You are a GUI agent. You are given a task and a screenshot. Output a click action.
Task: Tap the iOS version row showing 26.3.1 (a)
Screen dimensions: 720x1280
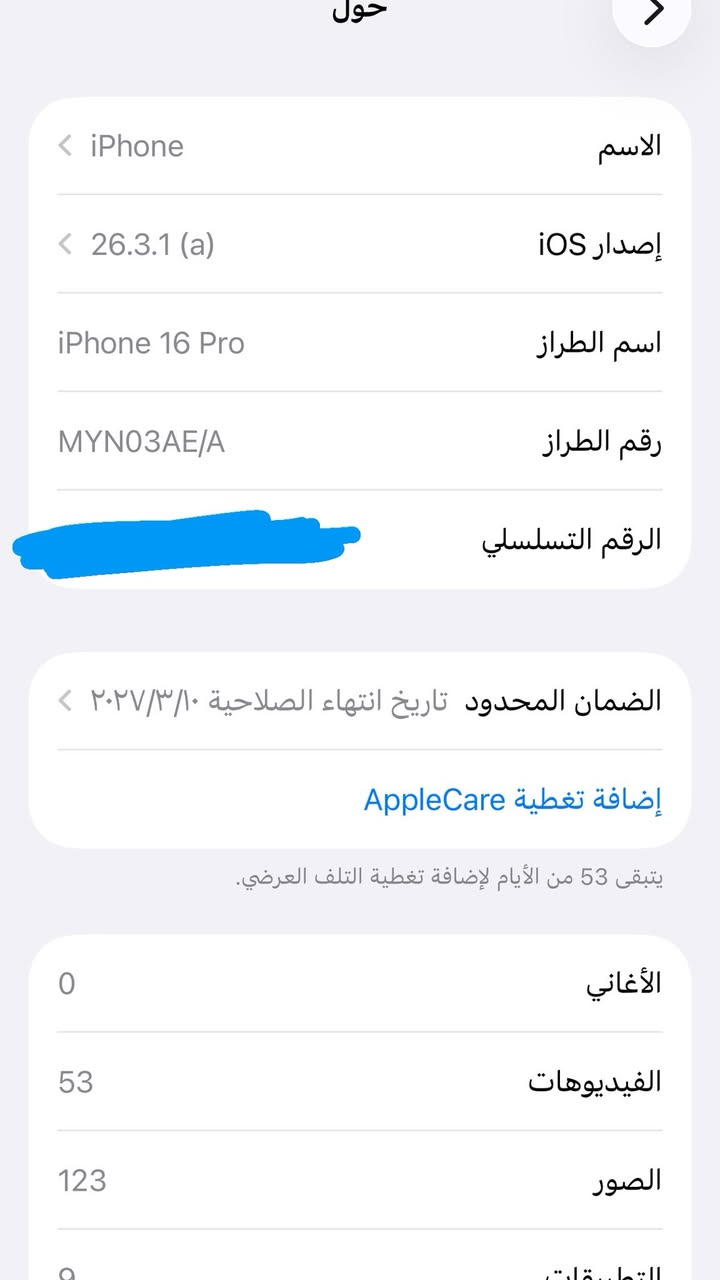point(360,243)
